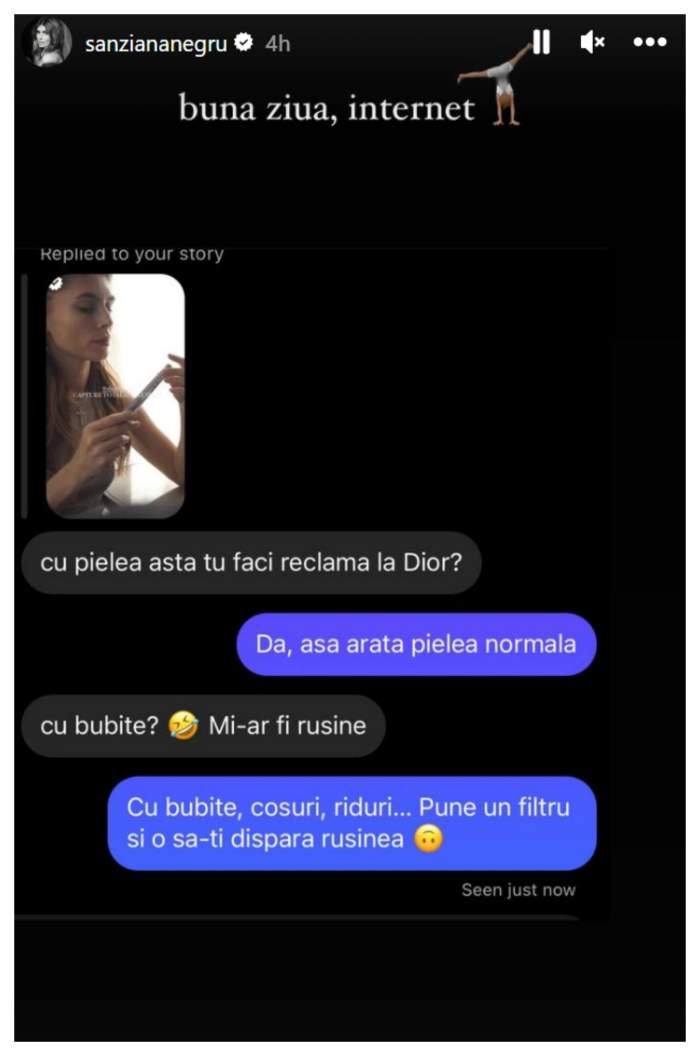Pause the story playback
The height and width of the screenshot is (1056, 700).
(541, 42)
